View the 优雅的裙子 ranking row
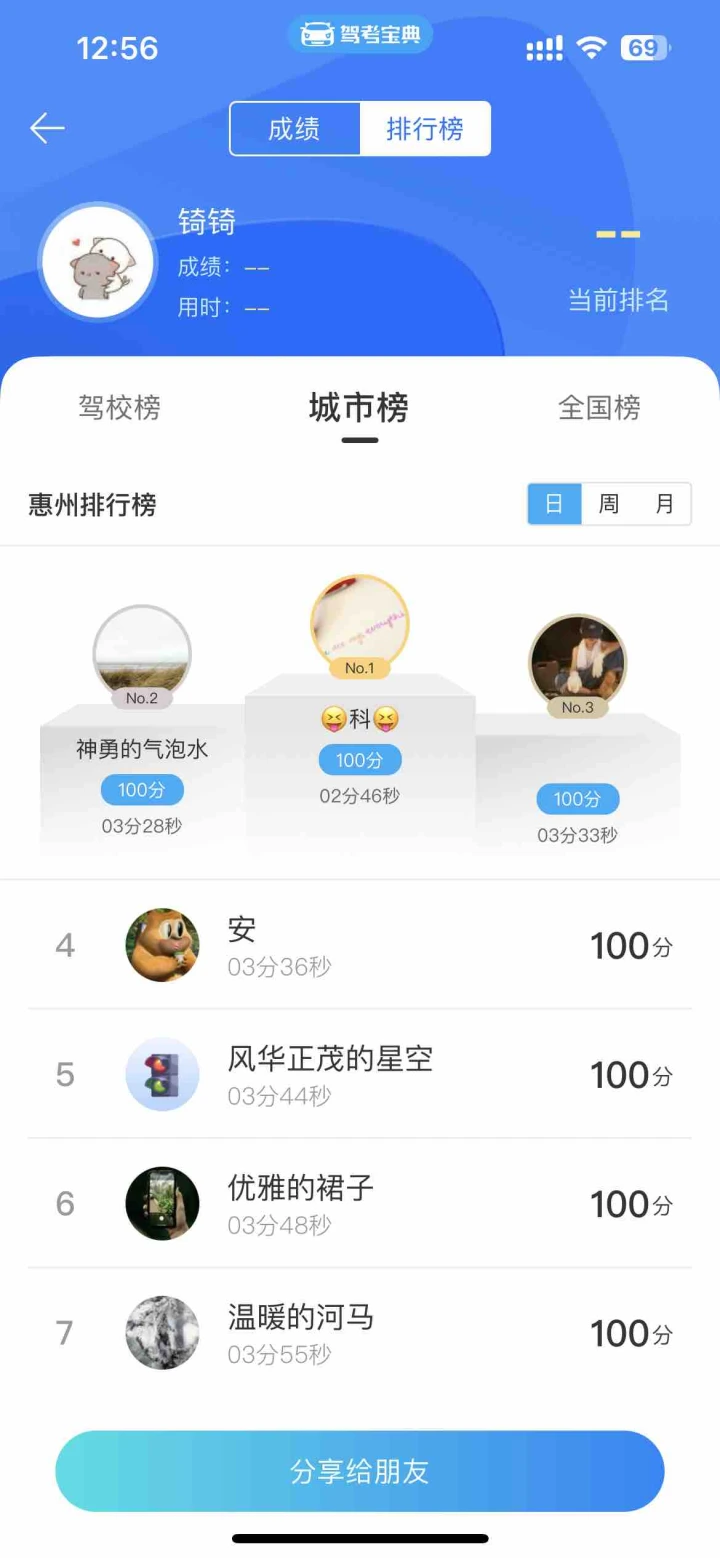The width and height of the screenshot is (720, 1558). 360,1203
